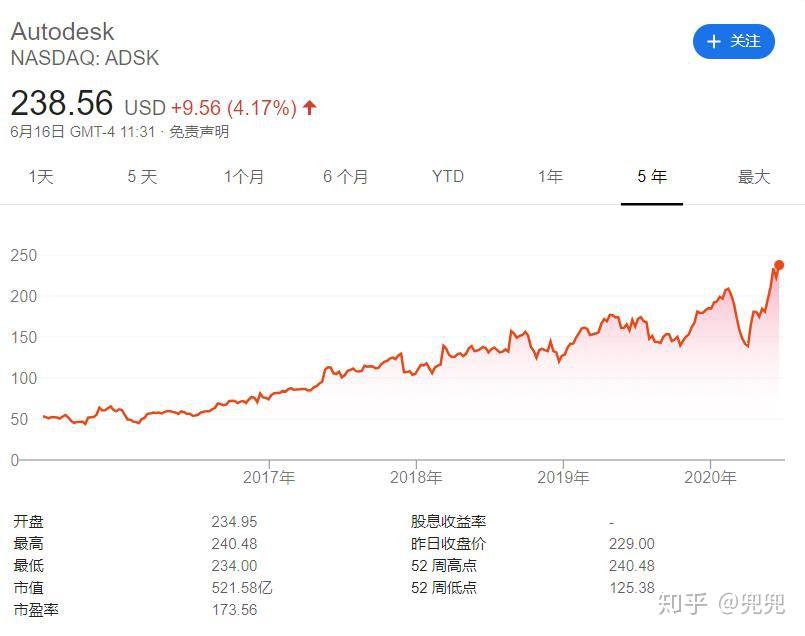Show the 最大 full history chart
This screenshot has width=805, height=636.
coord(754,177)
